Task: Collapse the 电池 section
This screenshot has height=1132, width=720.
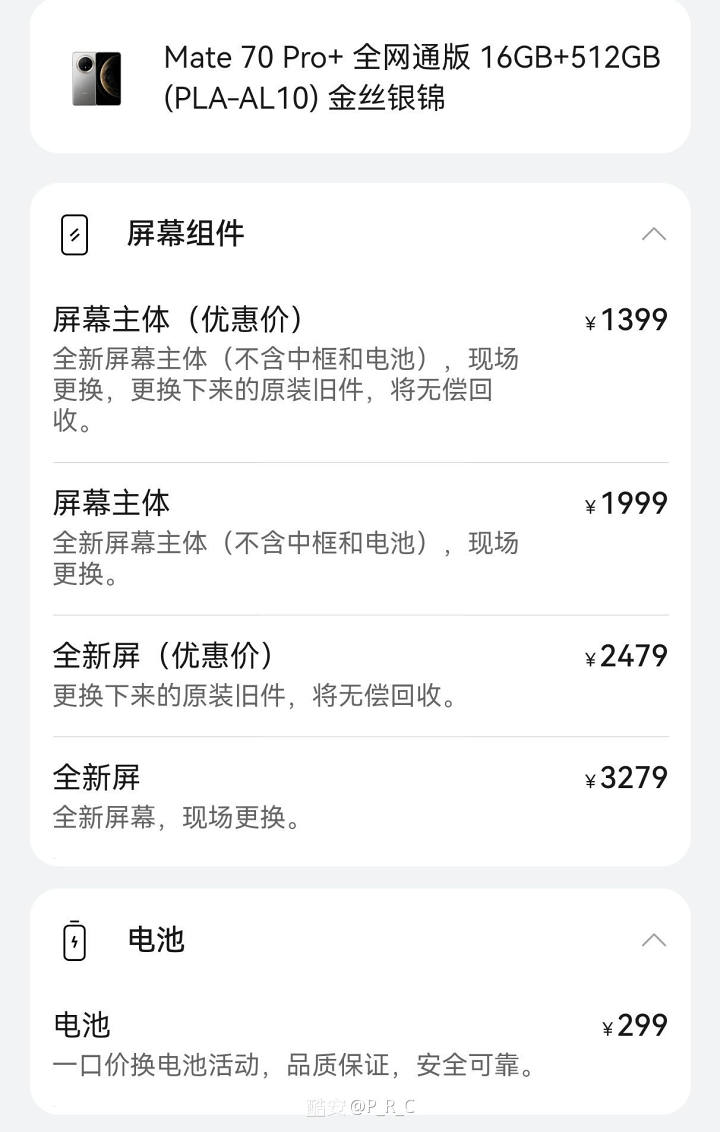Action: [x=653, y=940]
